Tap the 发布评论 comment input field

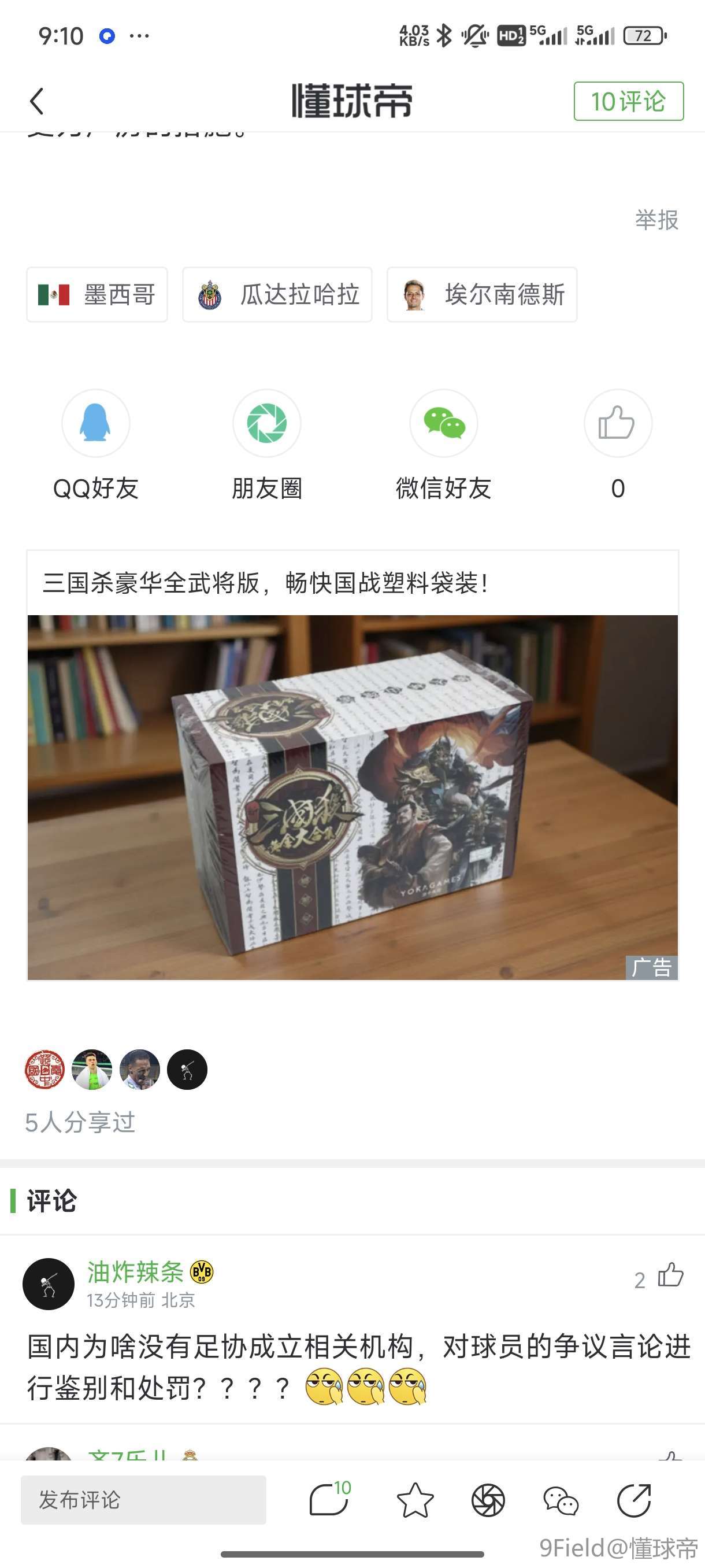tap(143, 1500)
